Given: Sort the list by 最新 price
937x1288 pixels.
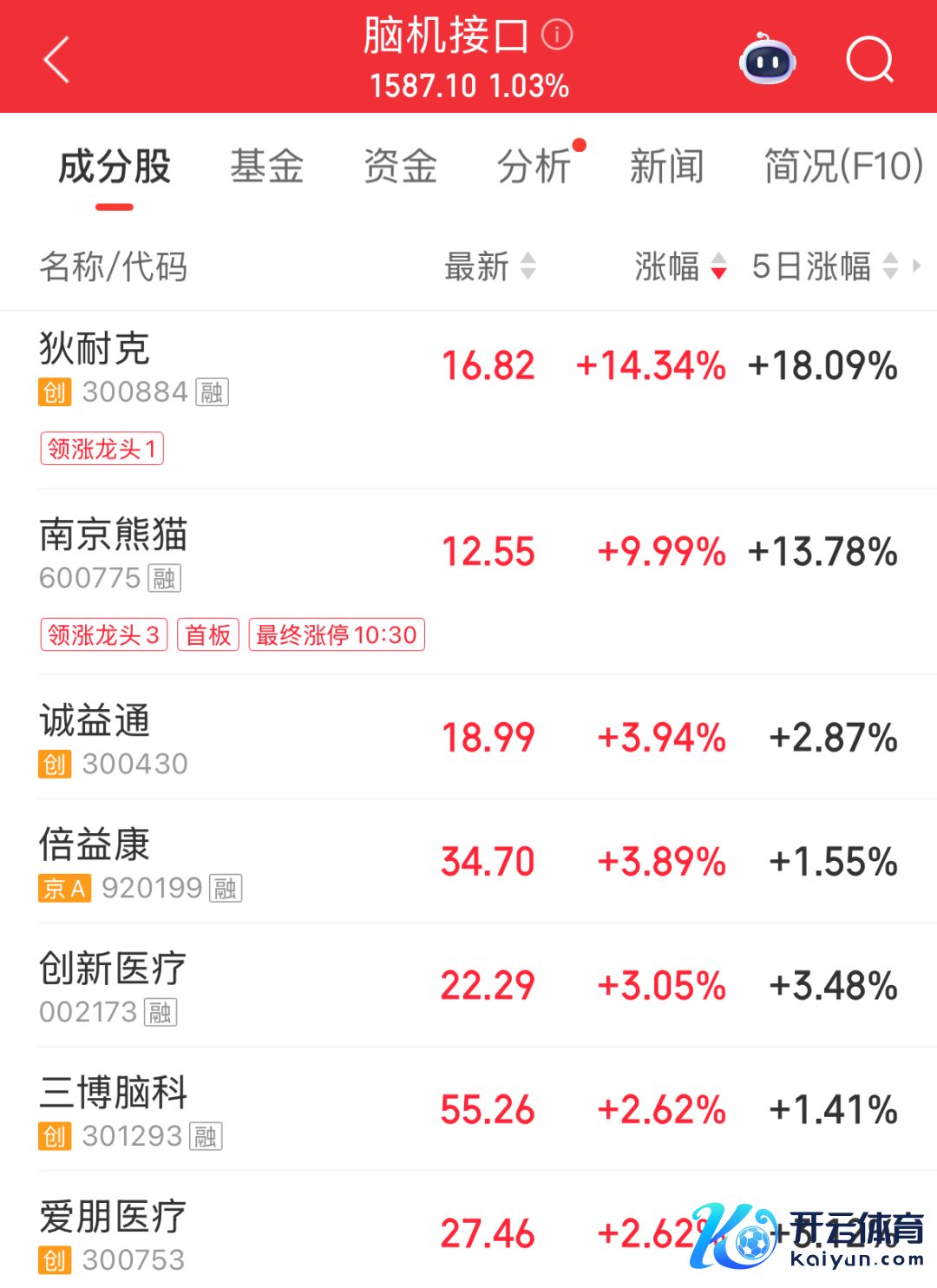Looking at the screenshot, I should point(489,266).
